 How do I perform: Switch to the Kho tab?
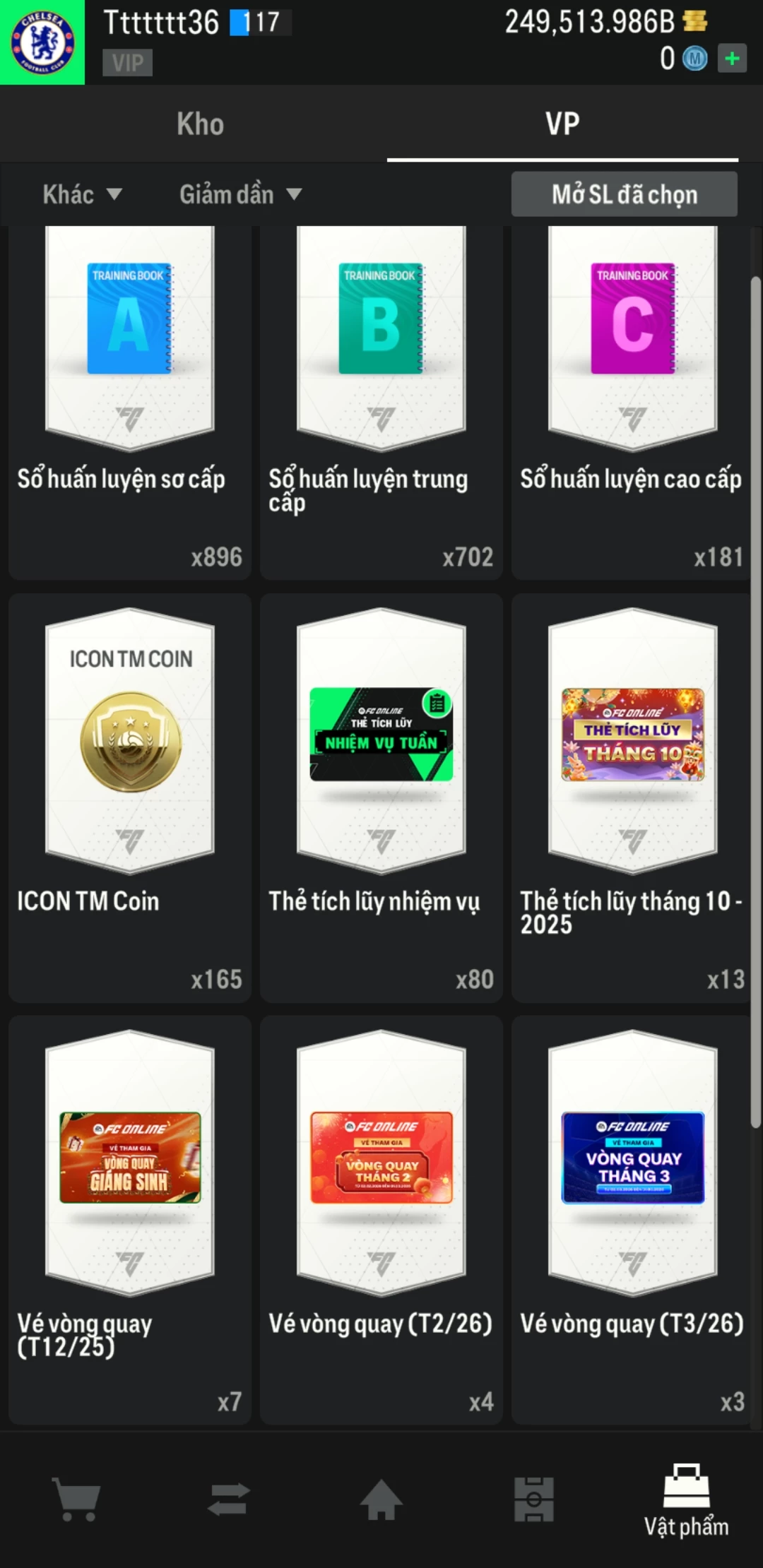pos(200,123)
